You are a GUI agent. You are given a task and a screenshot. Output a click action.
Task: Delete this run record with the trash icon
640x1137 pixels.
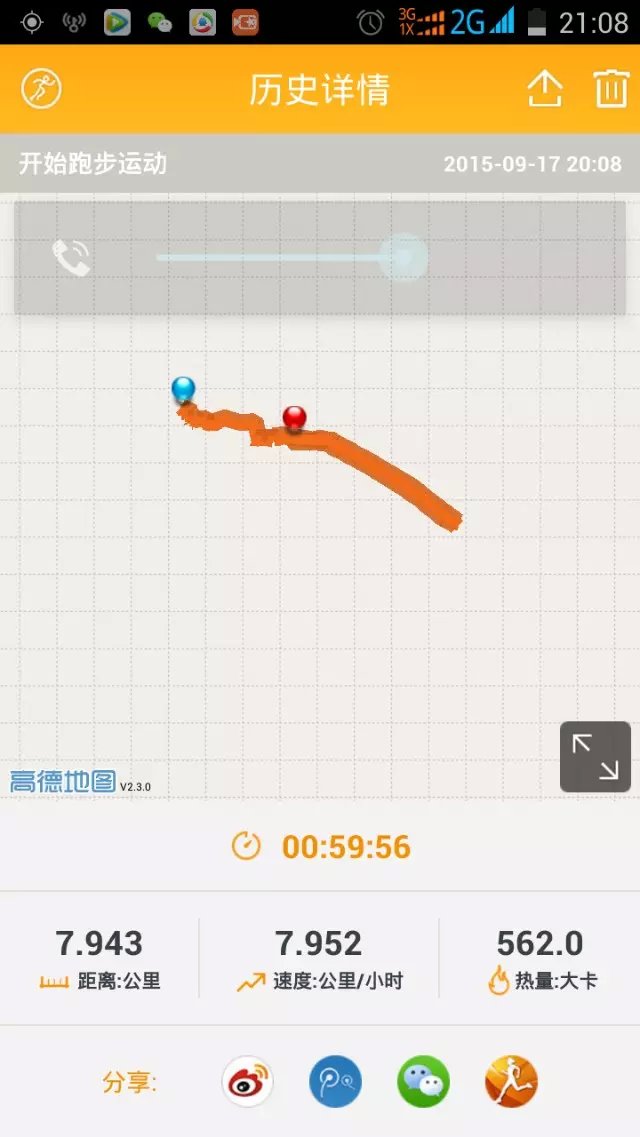[x=610, y=89]
